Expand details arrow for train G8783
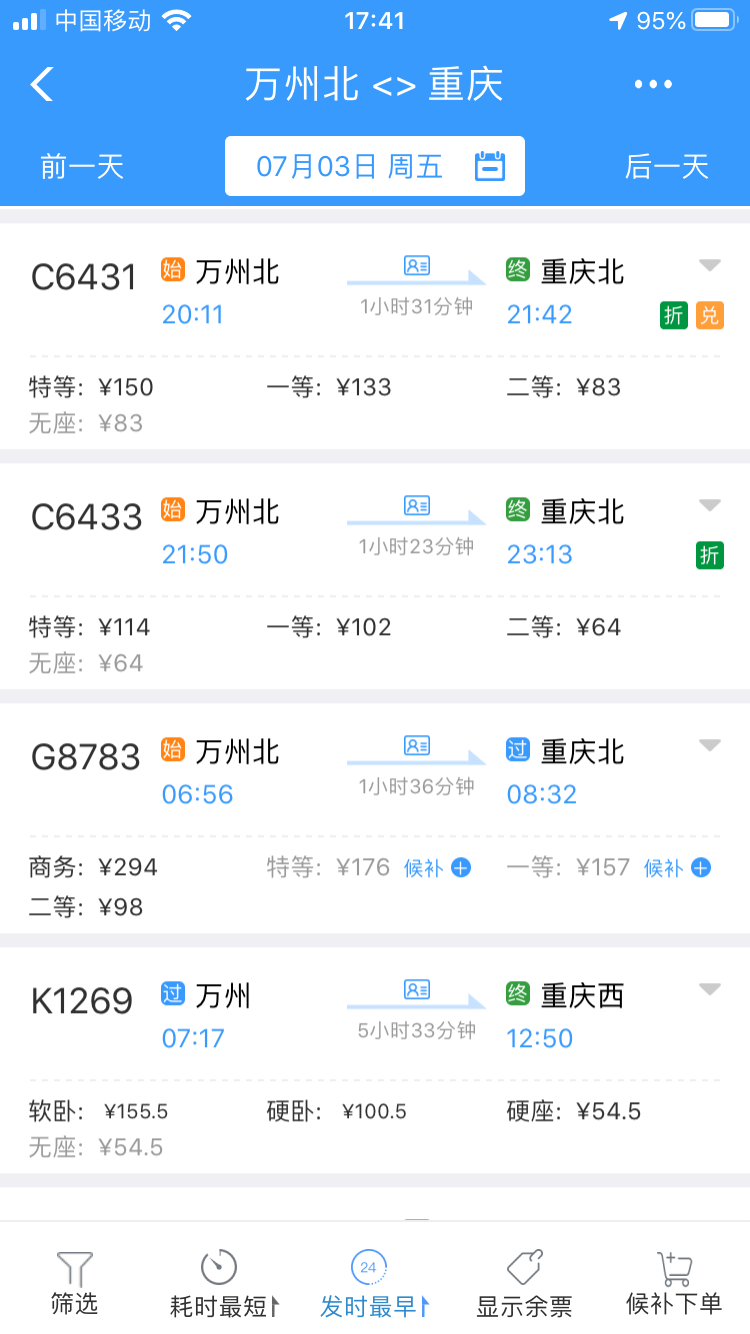The width and height of the screenshot is (750, 1334). pyautogui.click(x=709, y=746)
